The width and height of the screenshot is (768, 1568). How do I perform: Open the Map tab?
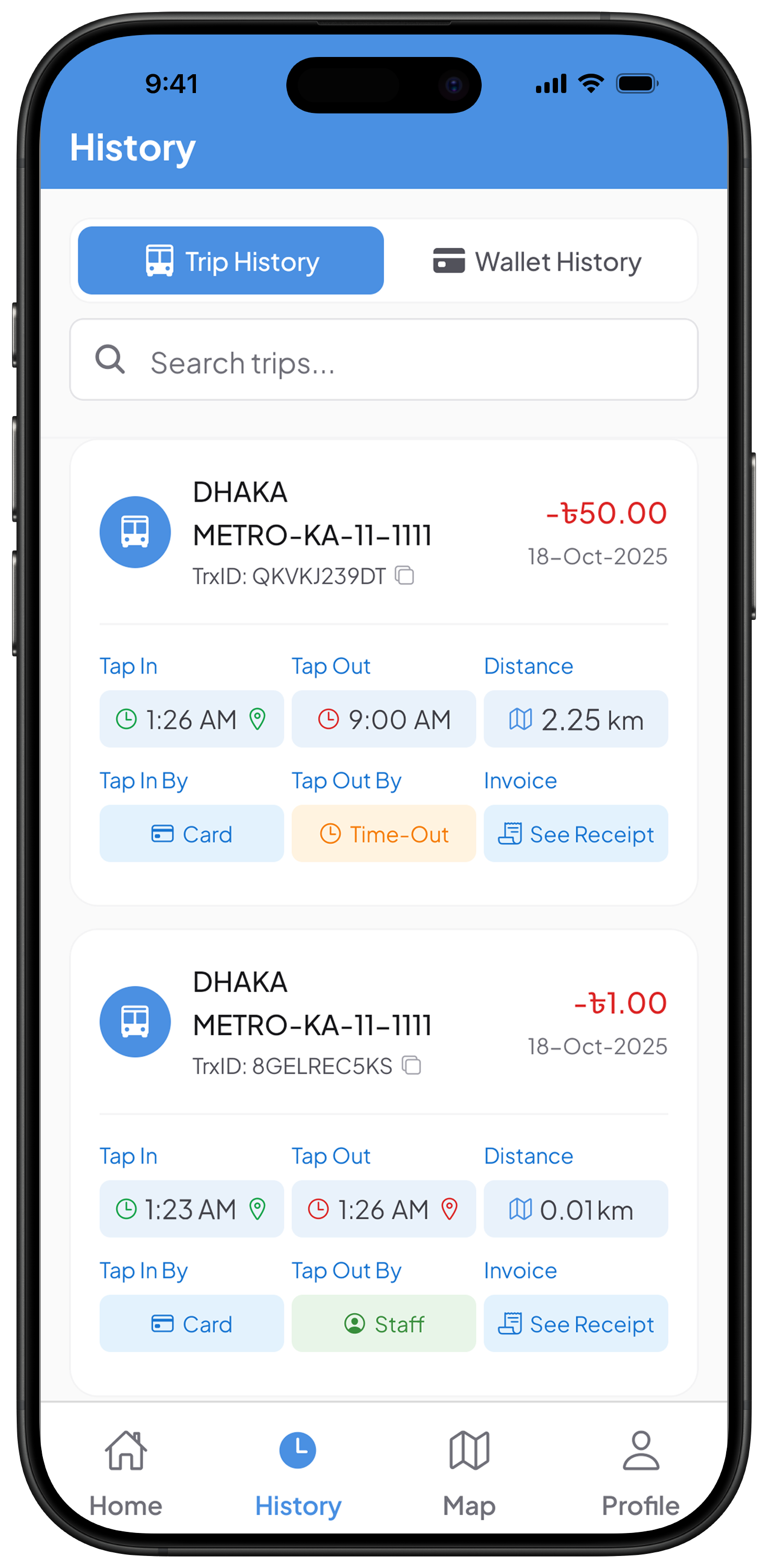469,1473
